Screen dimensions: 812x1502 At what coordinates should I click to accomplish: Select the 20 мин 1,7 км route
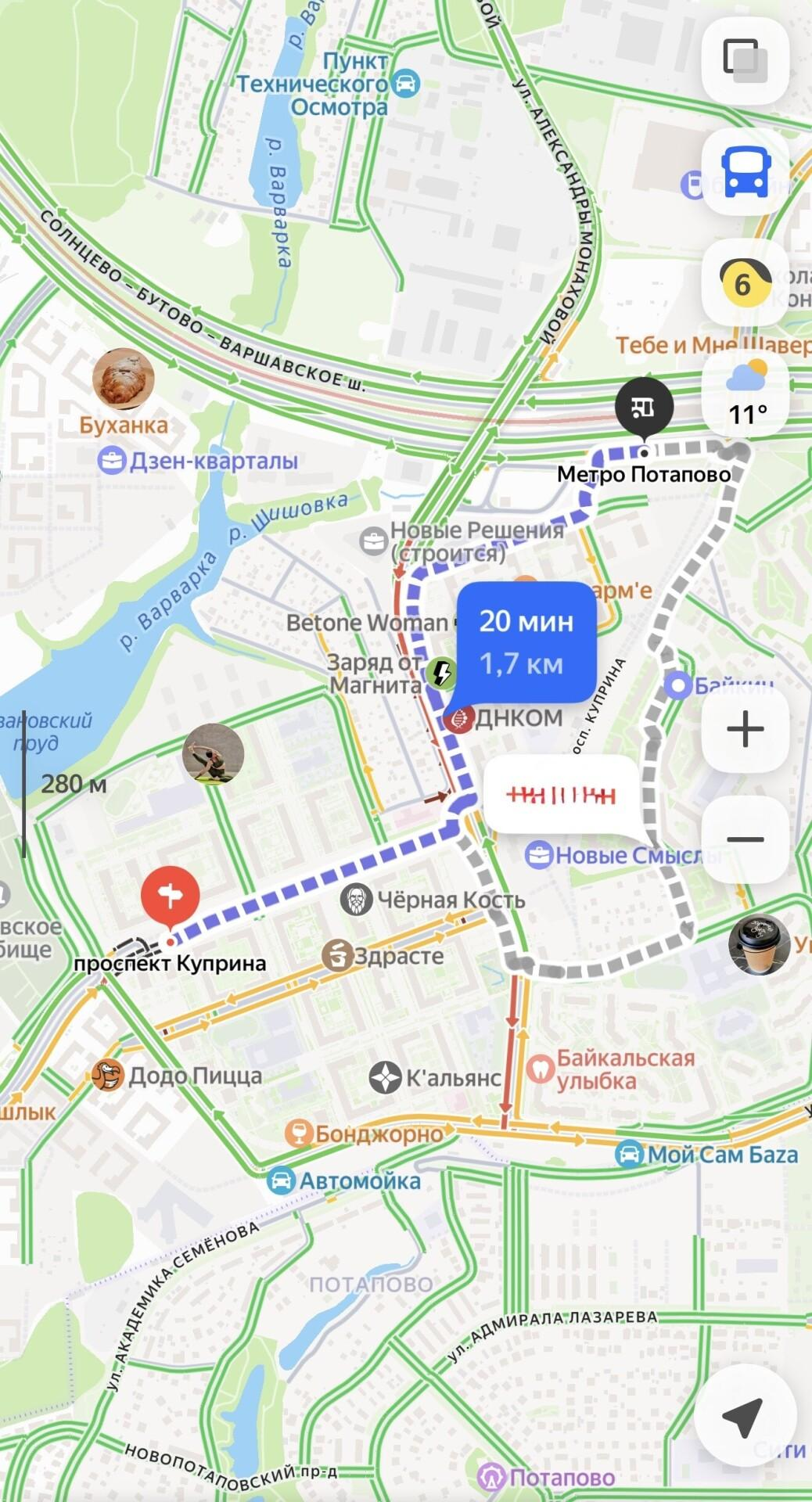tap(526, 641)
